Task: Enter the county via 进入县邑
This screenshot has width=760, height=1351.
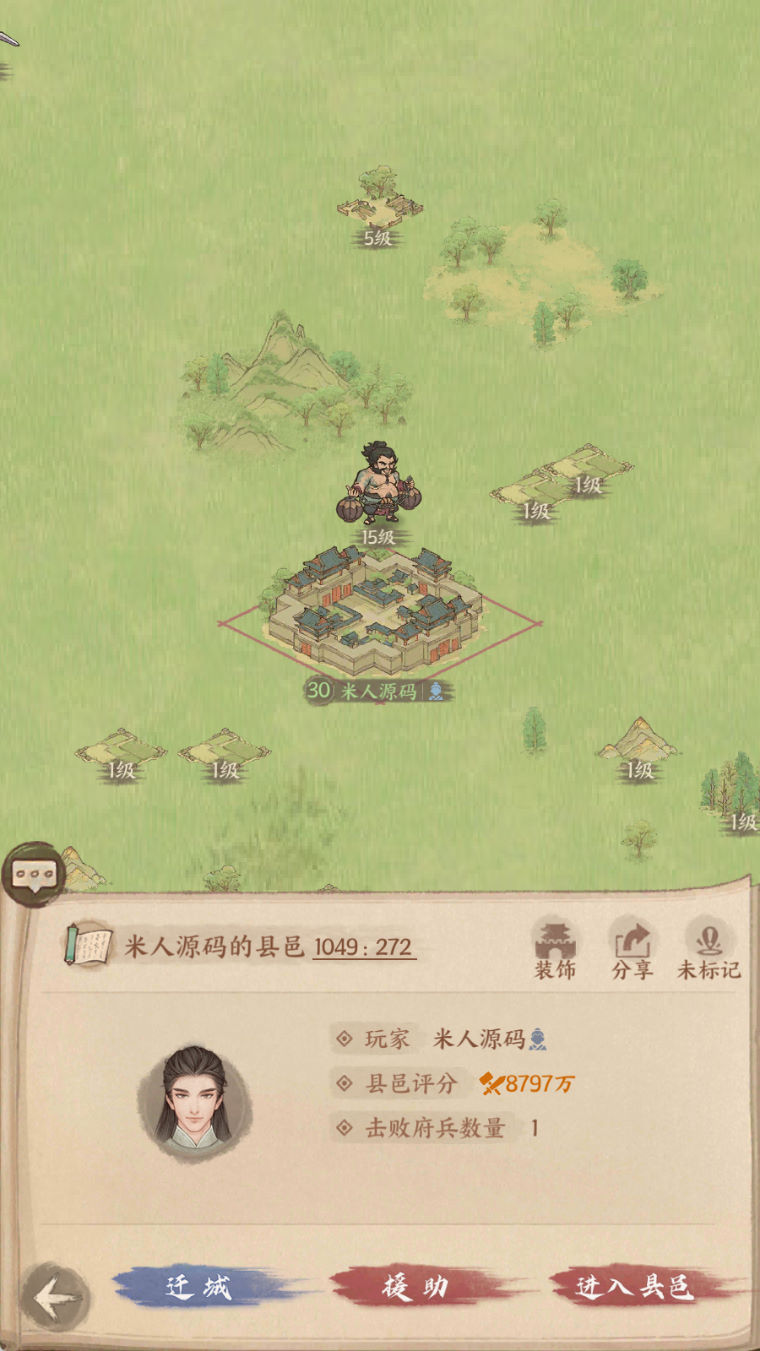Action: coord(635,1287)
